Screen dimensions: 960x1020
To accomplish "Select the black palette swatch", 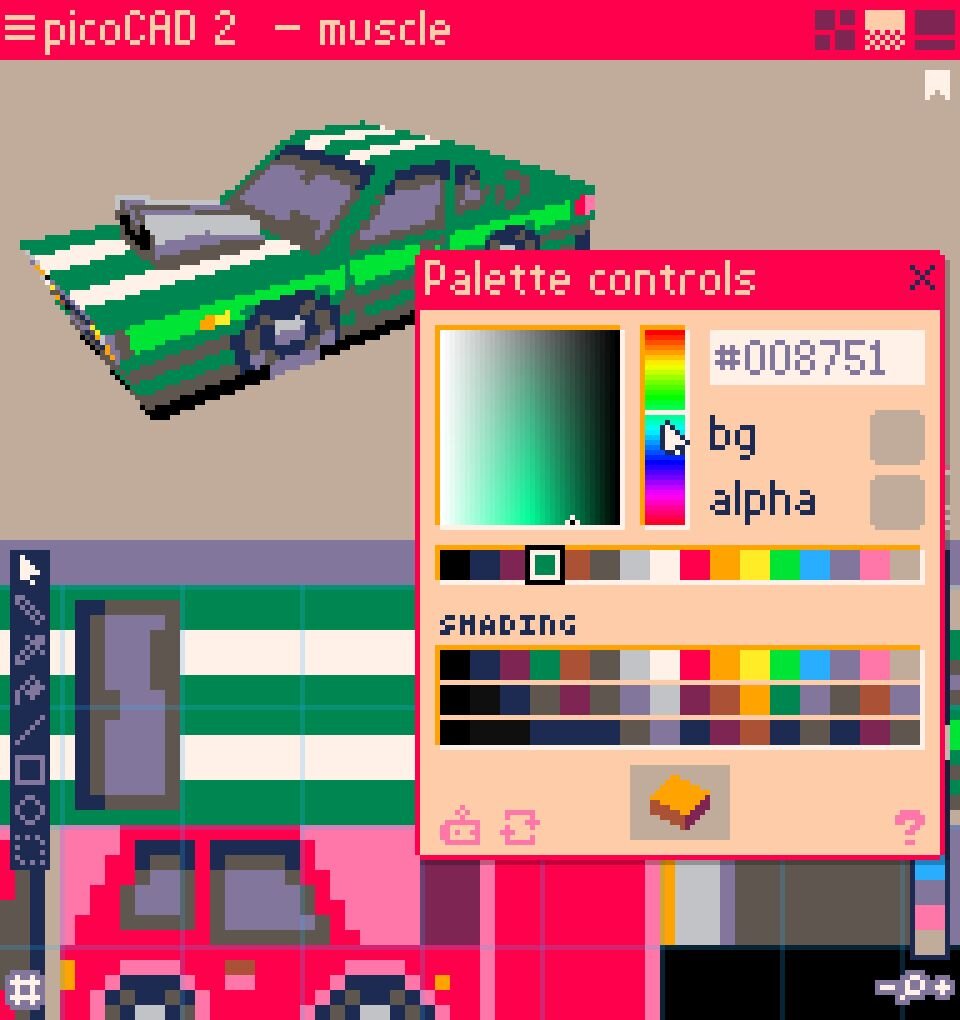I will coord(454,565).
